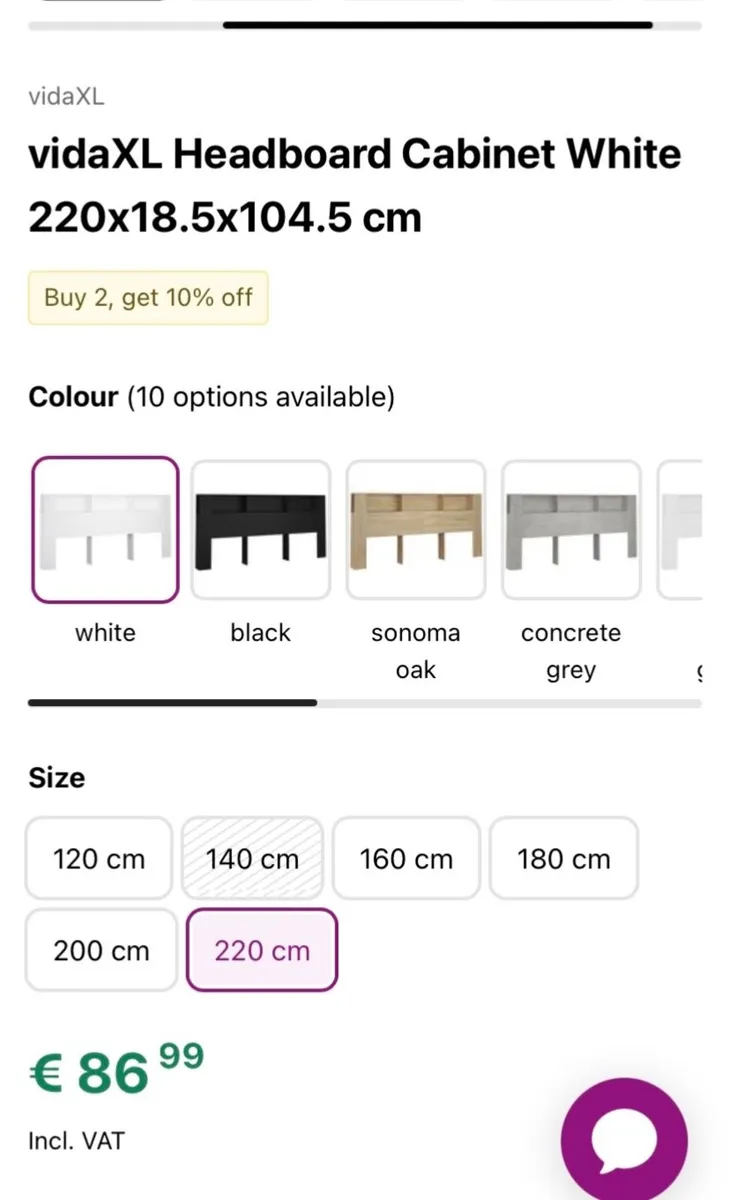Select the unavailable 140 cm size
Image resolution: width=729 pixels, height=1200 pixels.
coord(253,858)
